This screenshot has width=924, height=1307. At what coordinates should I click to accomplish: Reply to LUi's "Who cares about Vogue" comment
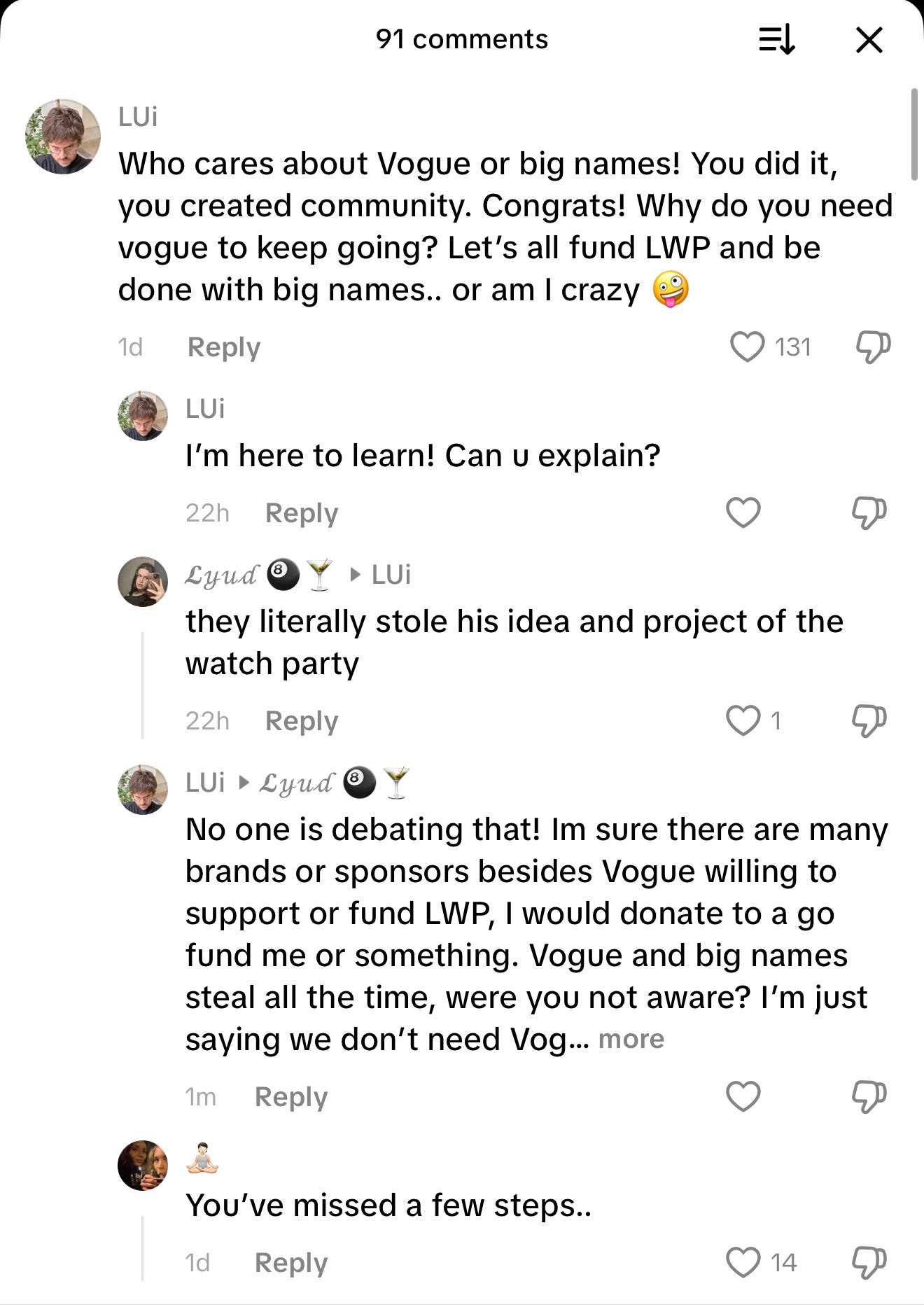(x=224, y=347)
